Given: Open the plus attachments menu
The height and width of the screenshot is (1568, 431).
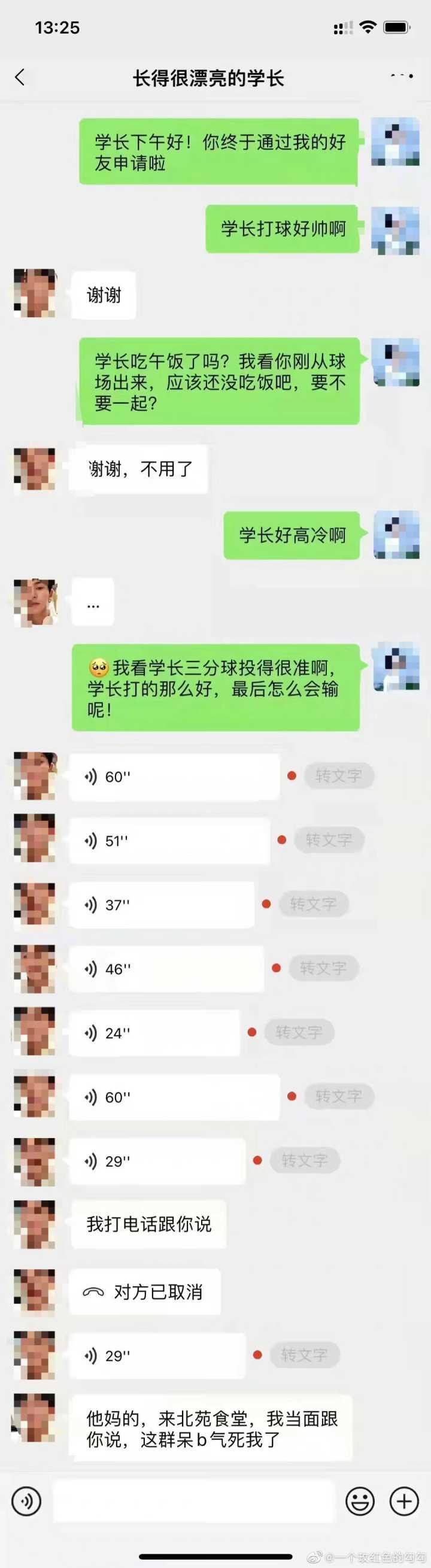Looking at the screenshot, I should coord(404,1501).
